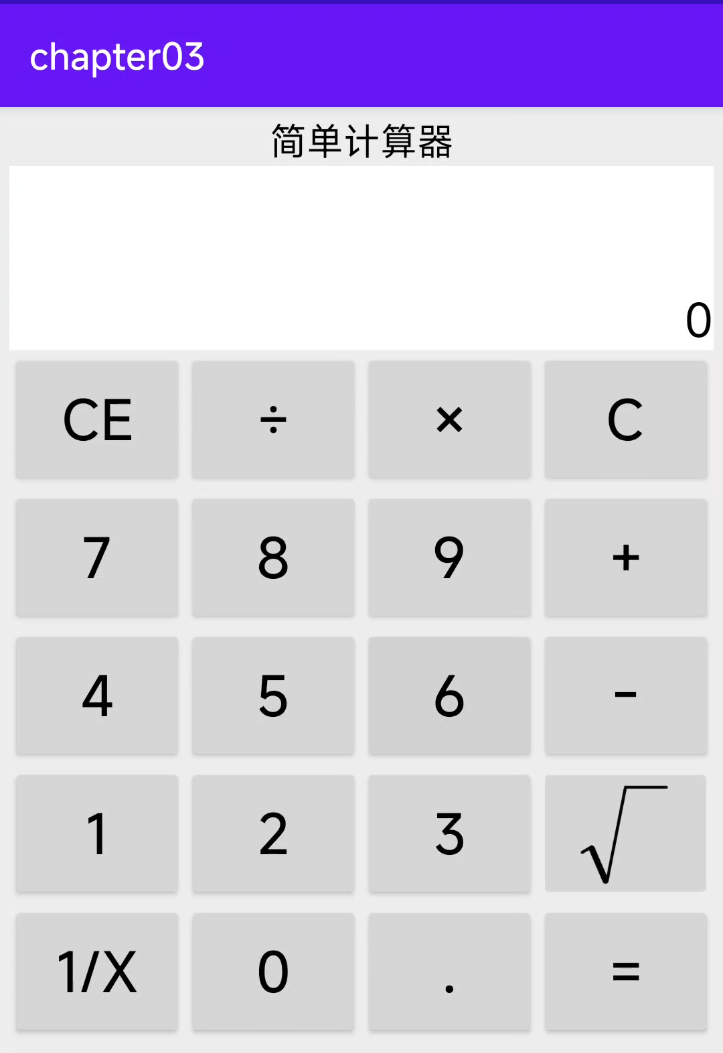The width and height of the screenshot is (723, 1053).
Task: Tap the number 2 key
Action: [273, 833]
